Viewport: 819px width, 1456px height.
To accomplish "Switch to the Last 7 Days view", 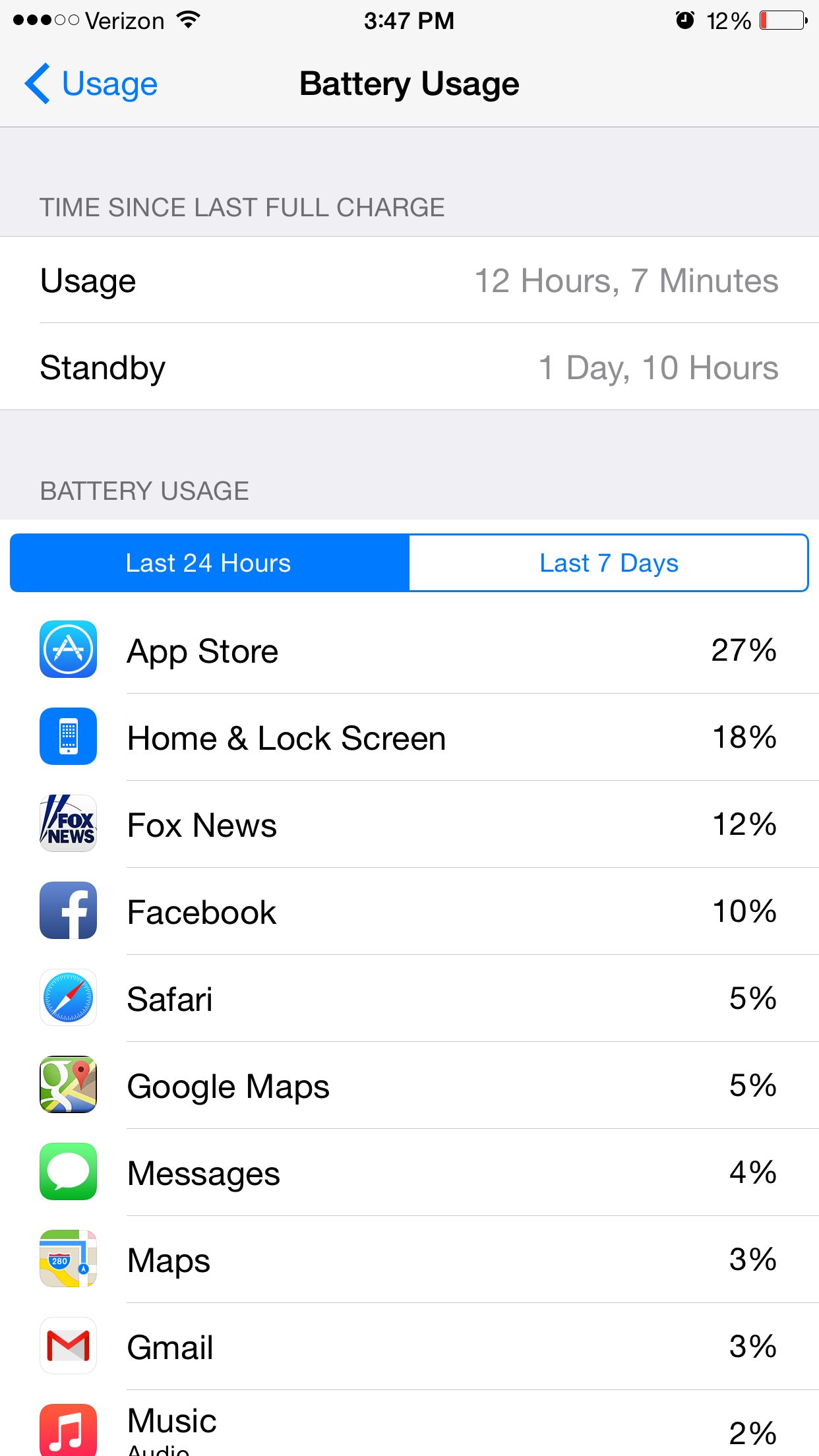I will click(x=609, y=563).
